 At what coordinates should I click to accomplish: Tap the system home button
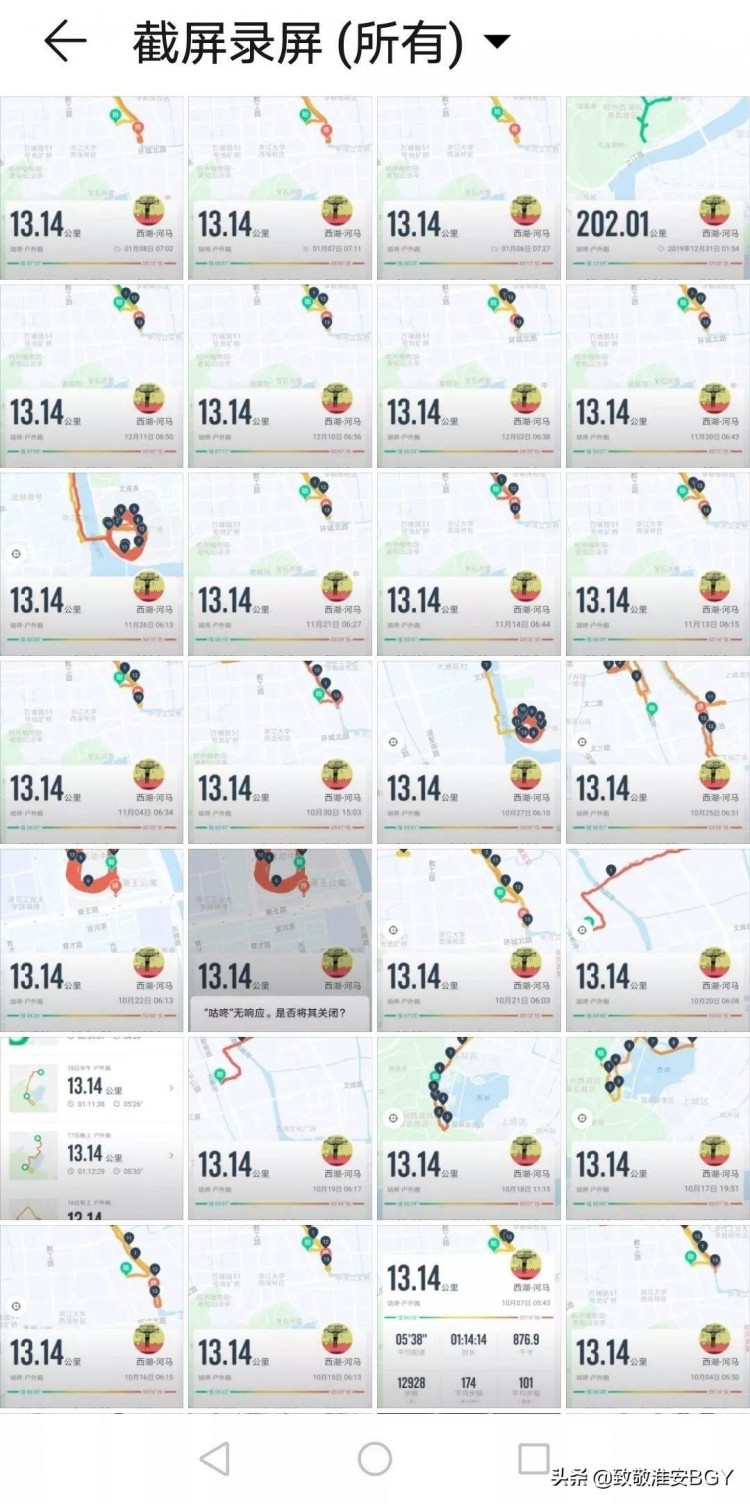coord(375,1459)
